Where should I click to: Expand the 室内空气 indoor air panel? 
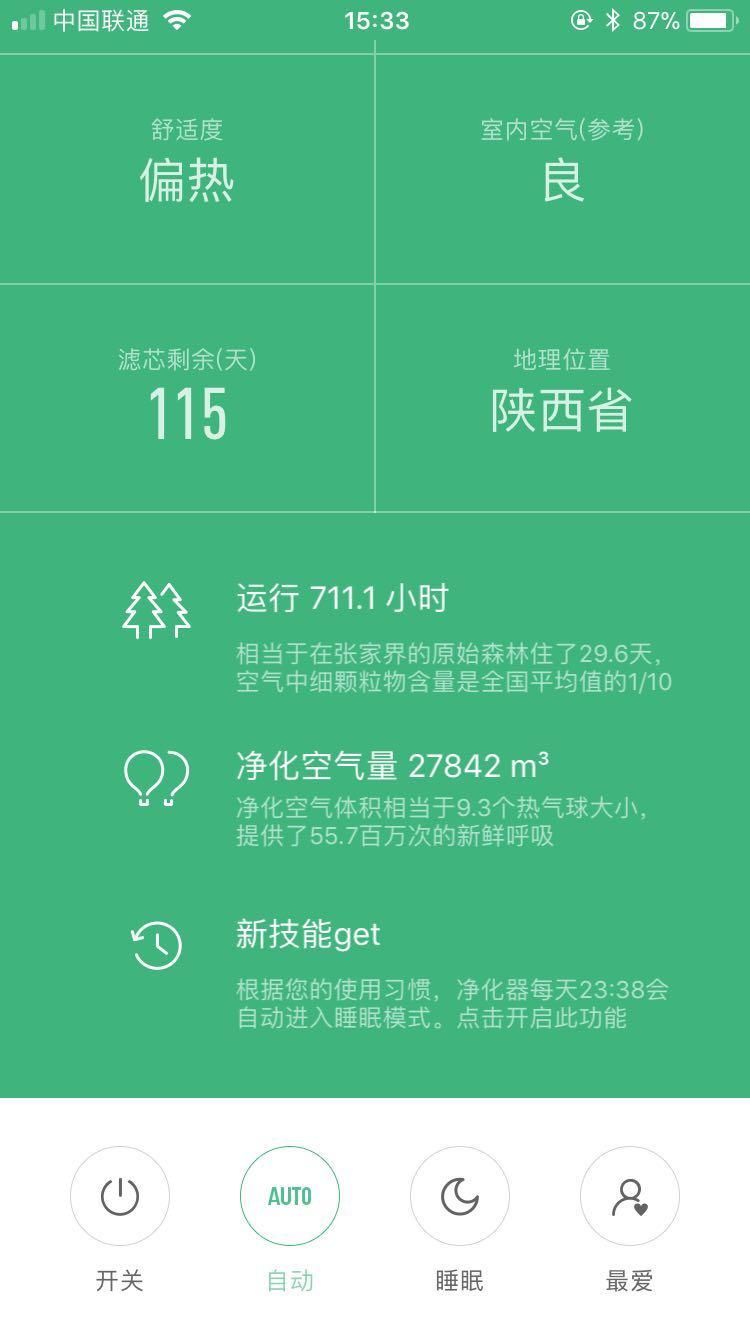pyautogui.click(x=562, y=165)
